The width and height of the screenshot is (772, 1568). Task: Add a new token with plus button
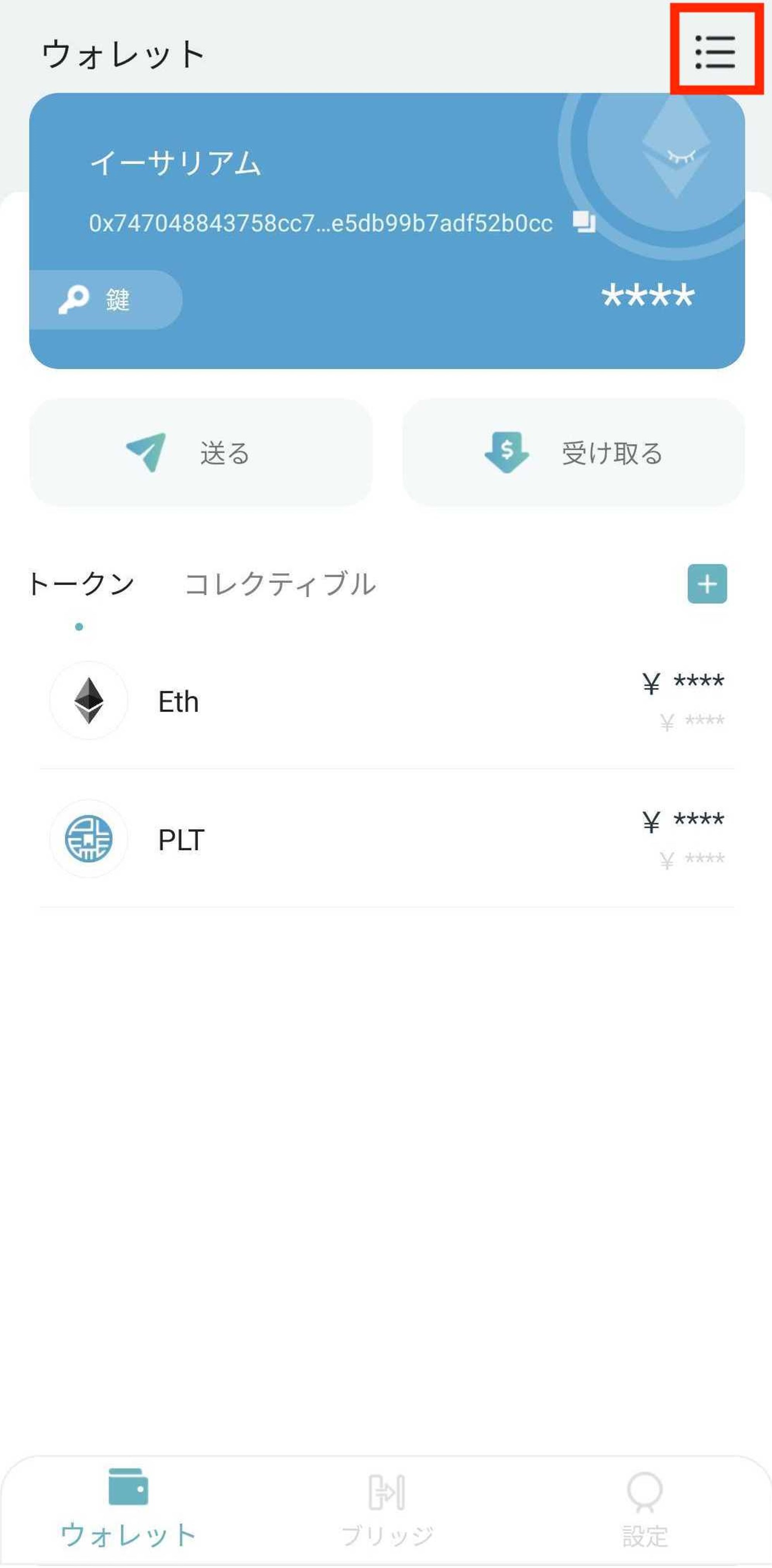[x=707, y=584]
